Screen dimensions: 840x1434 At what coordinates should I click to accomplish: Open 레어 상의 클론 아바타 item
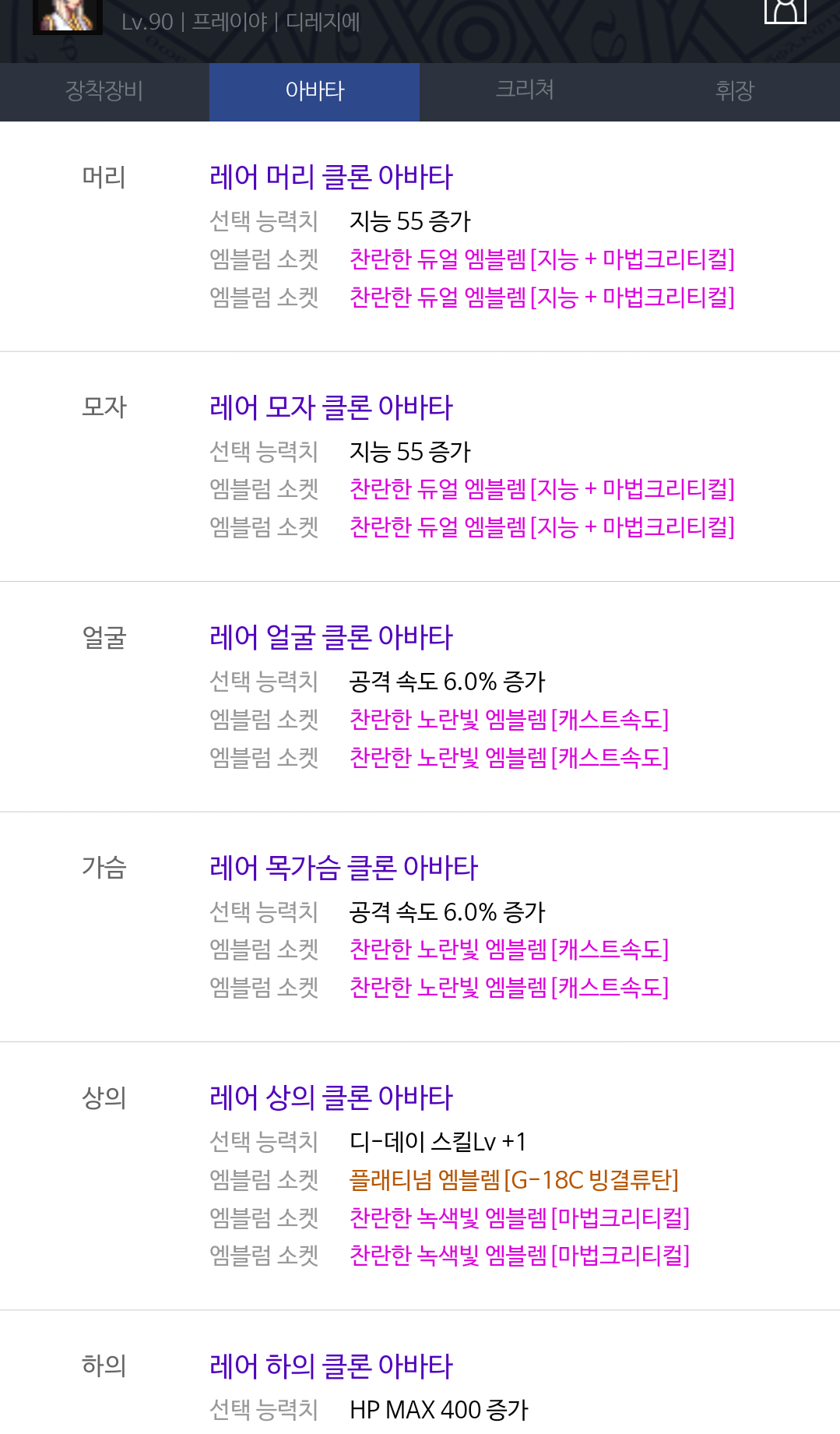pos(331,1098)
